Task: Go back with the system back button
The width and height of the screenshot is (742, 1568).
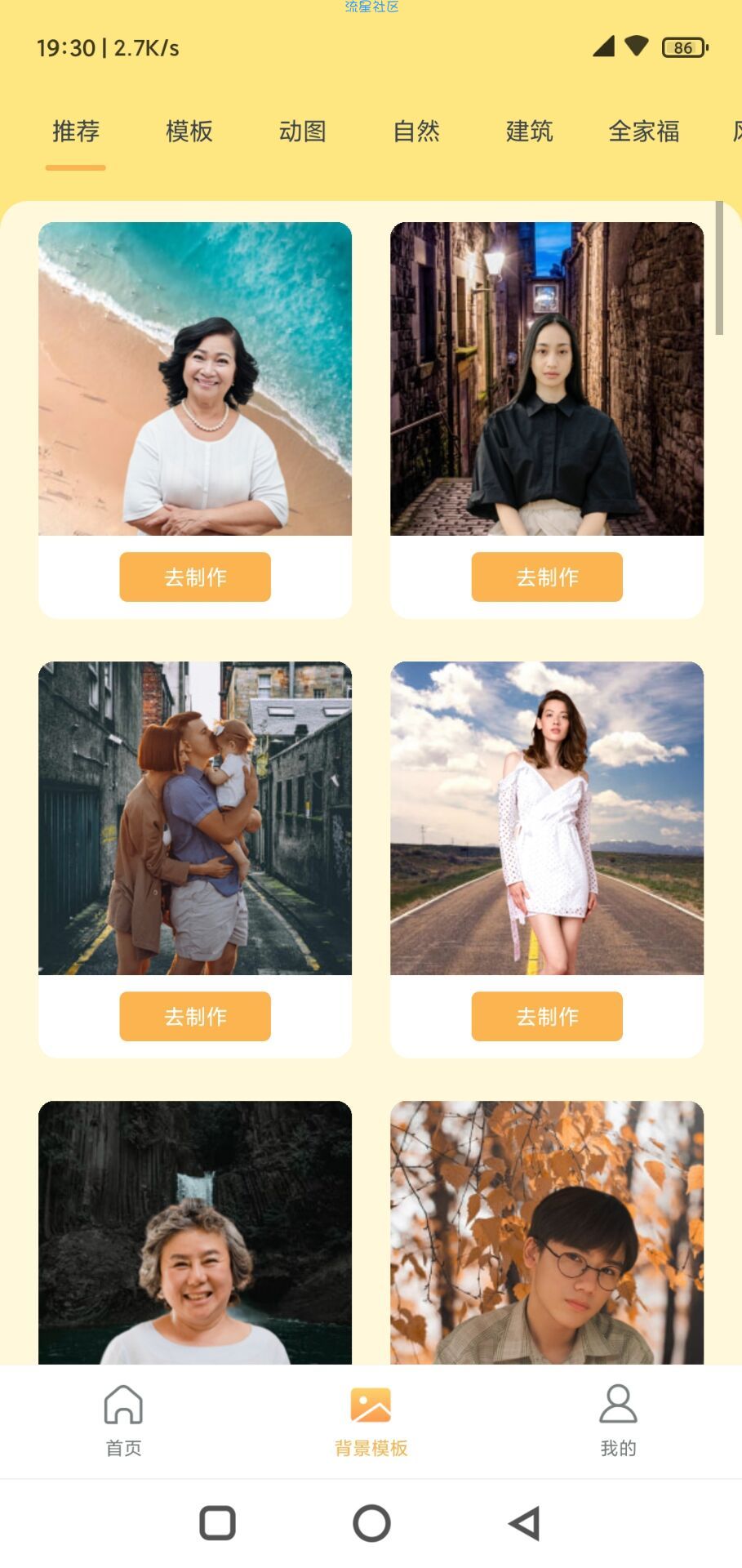Action: pos(524,1523)
